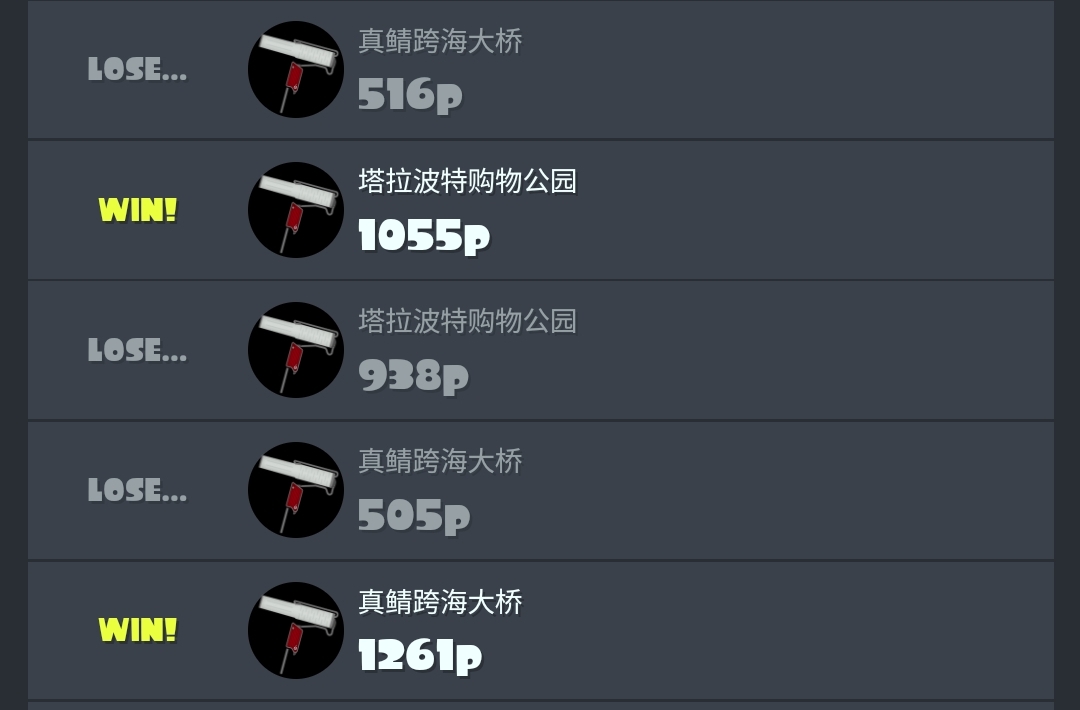The height and width of the screenshot is (710, 1080).
Task: View the winning battle with 1055p
Action: click(x=540, y=210)
